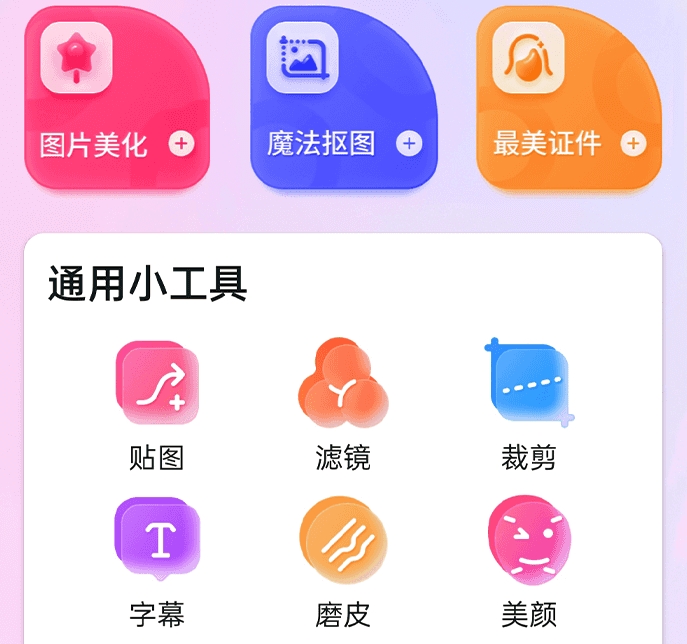Launch the 魔法抠图 magic cutout card

click(x=343, y=100)
